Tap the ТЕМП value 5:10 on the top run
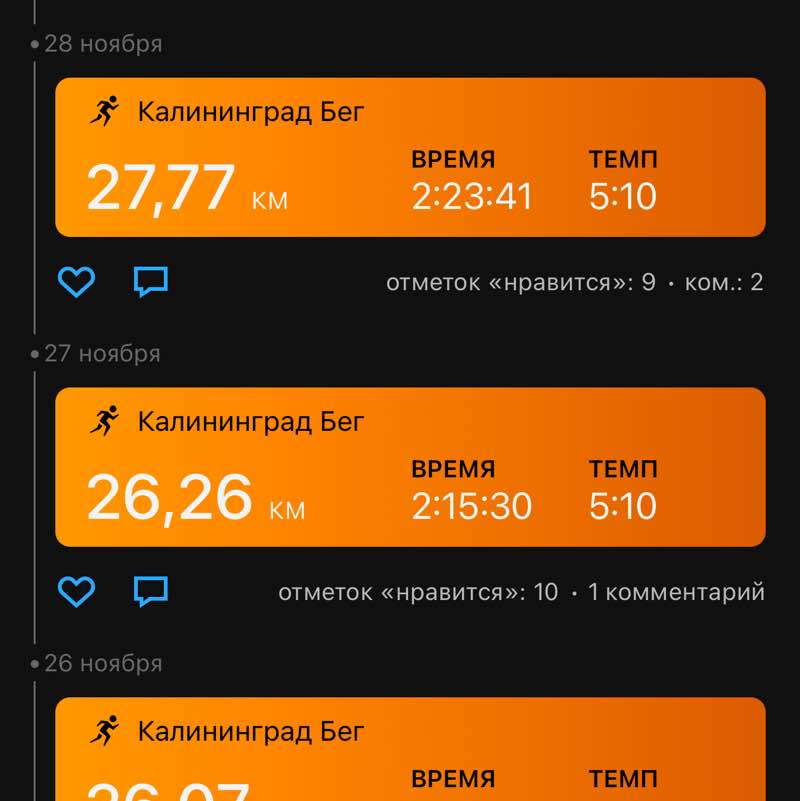 point(625,197)
